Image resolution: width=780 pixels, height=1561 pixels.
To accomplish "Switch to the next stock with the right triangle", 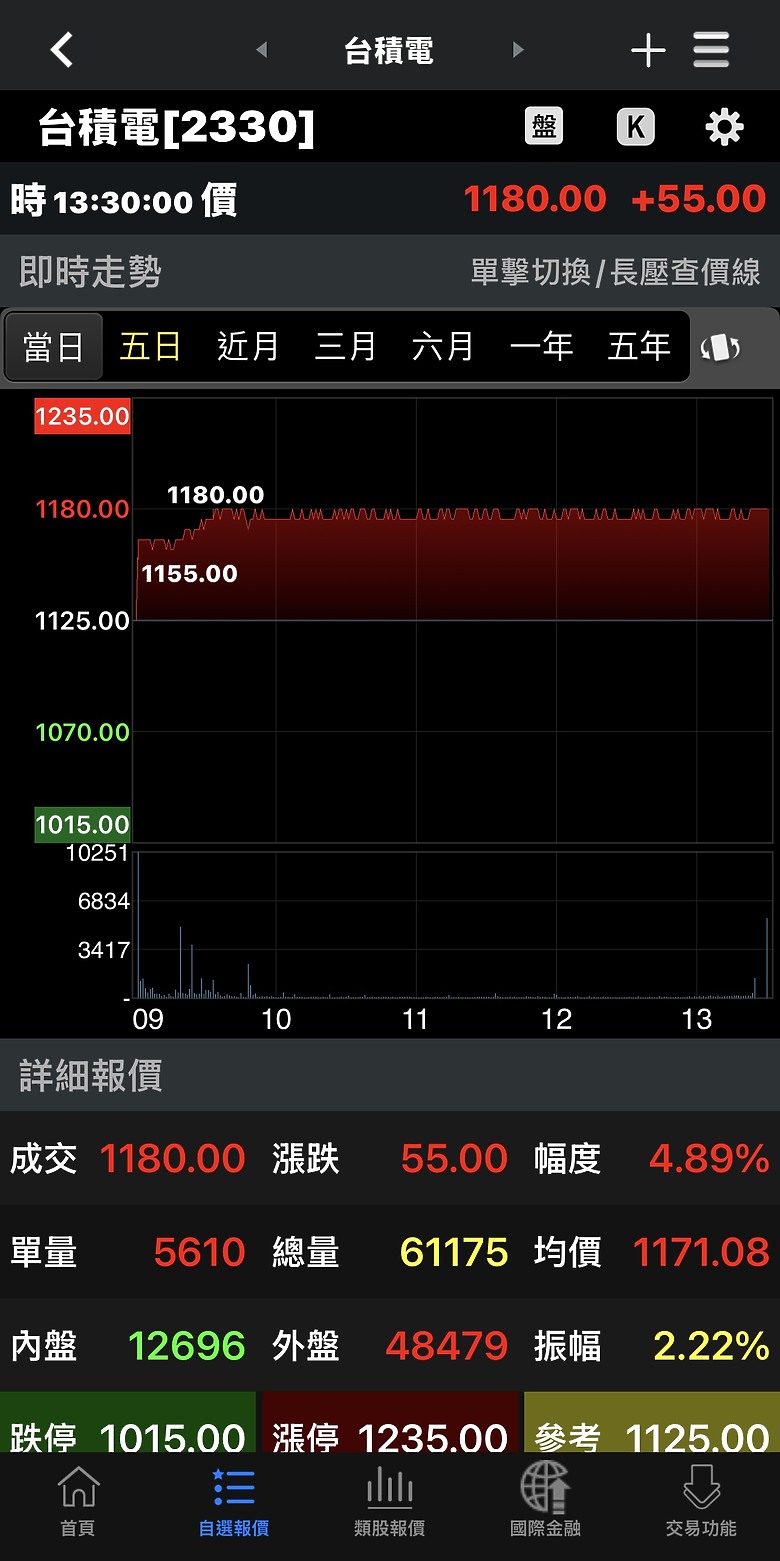I will pos(518,49).
